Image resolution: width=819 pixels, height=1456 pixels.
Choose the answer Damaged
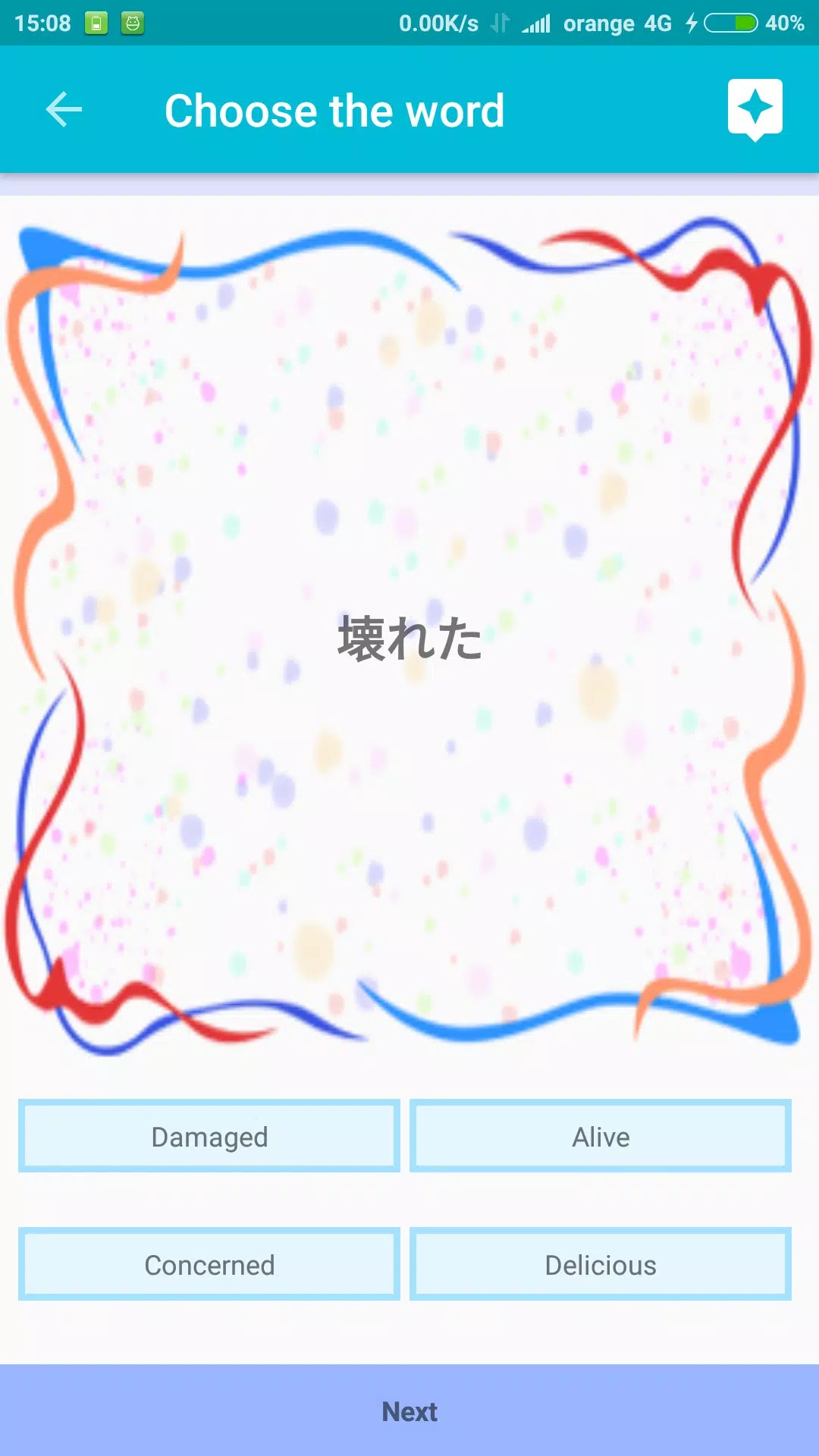(209, 1136)
